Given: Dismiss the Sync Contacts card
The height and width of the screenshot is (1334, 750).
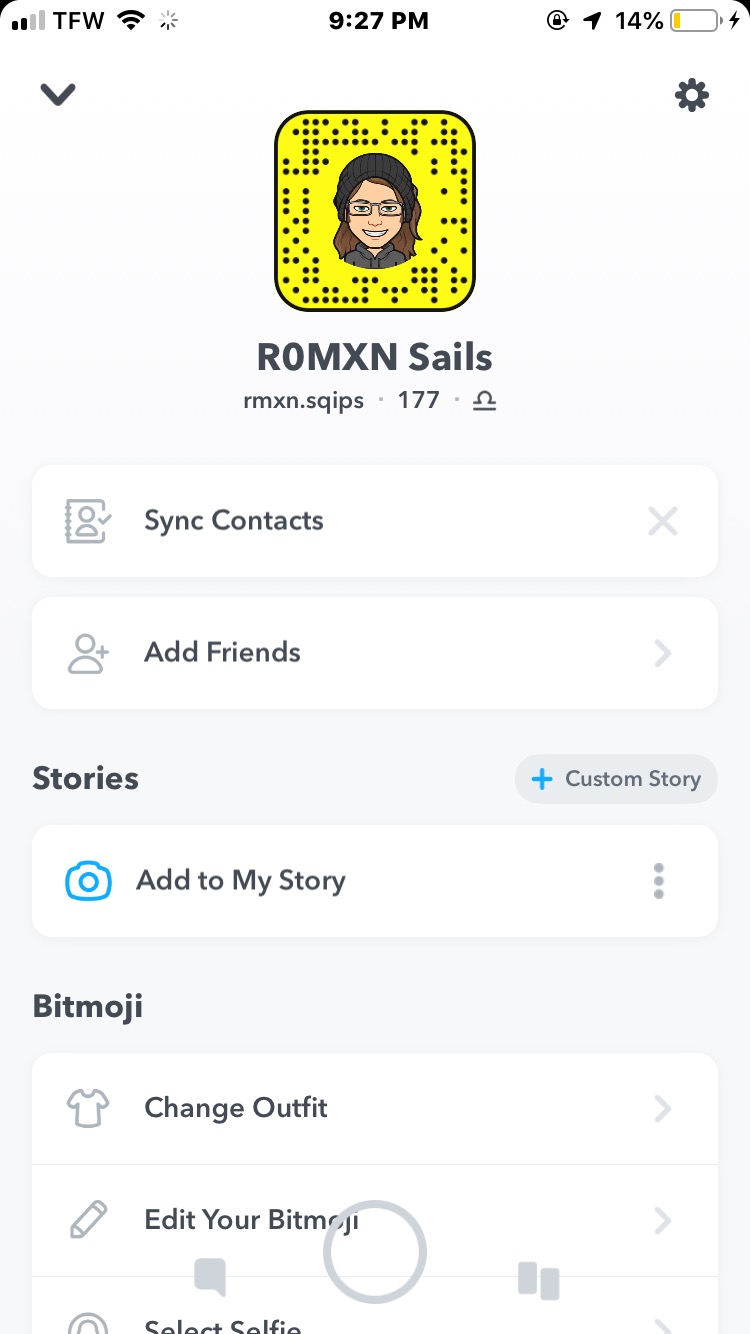Looking at the screenshot, I should (x=662, y=521).
